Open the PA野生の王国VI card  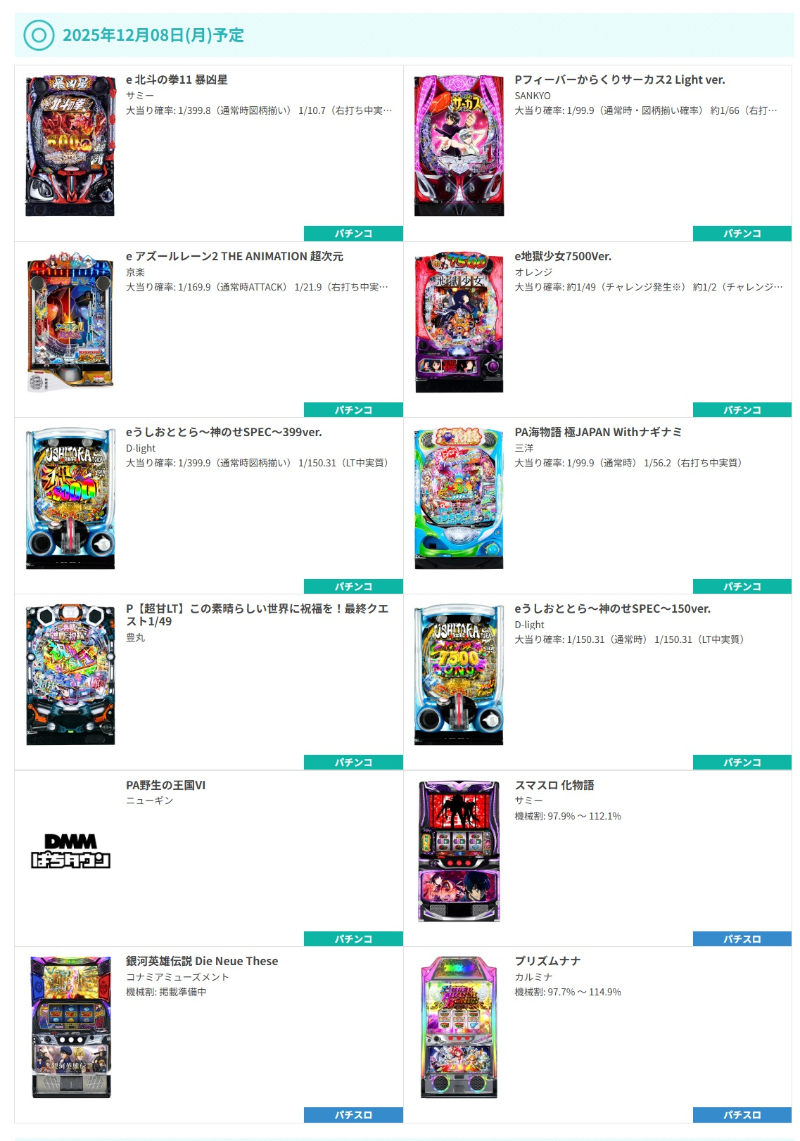pyautogui.click(x=166, y=785)
